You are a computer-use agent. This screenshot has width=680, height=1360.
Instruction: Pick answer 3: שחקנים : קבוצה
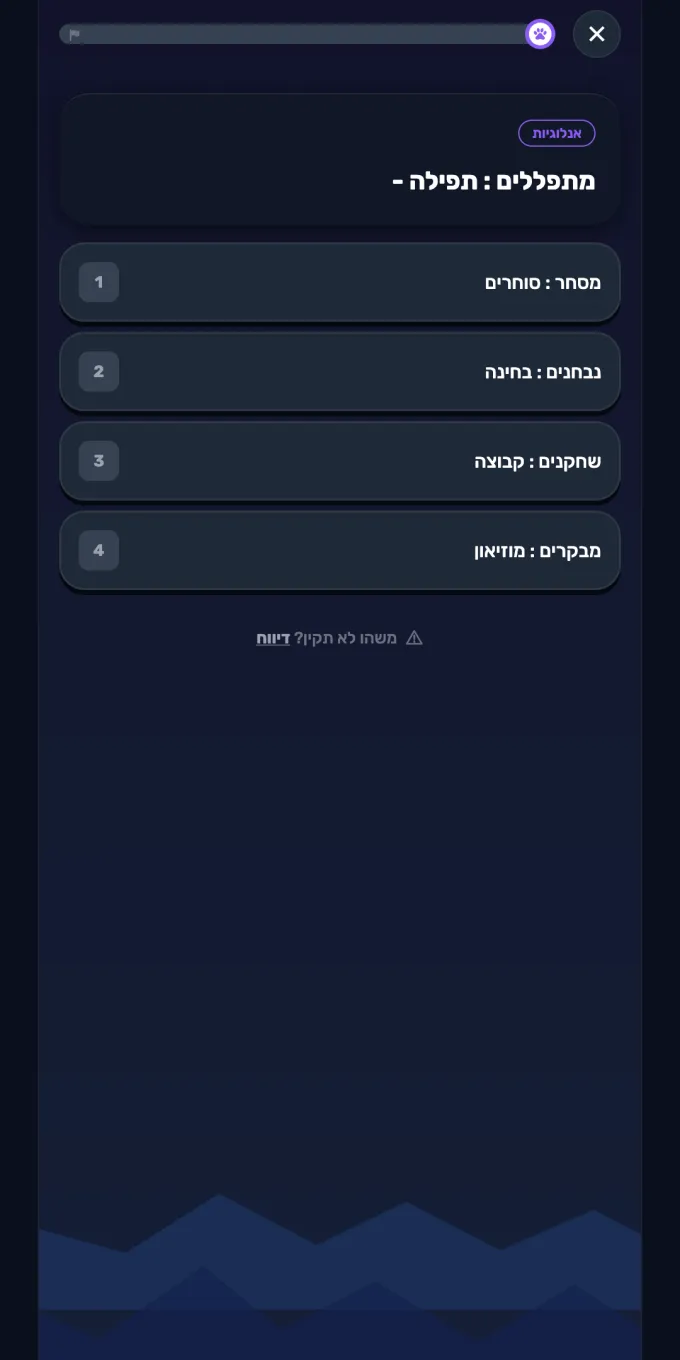coord(340,461)
